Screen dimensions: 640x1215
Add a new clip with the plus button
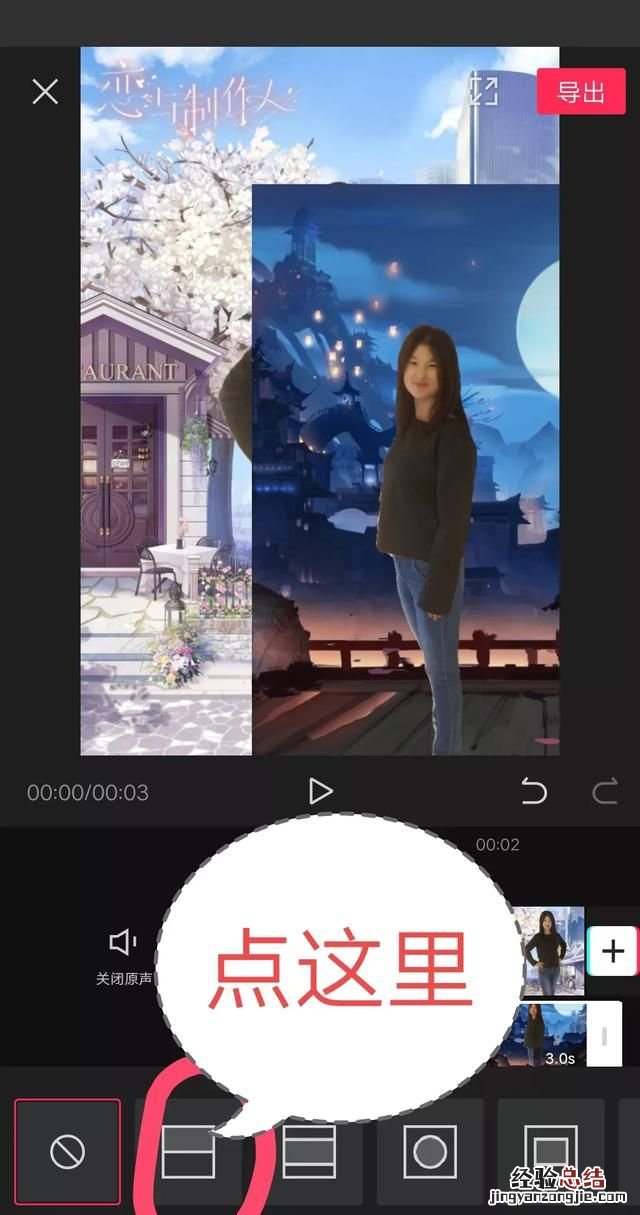point(612,951)
